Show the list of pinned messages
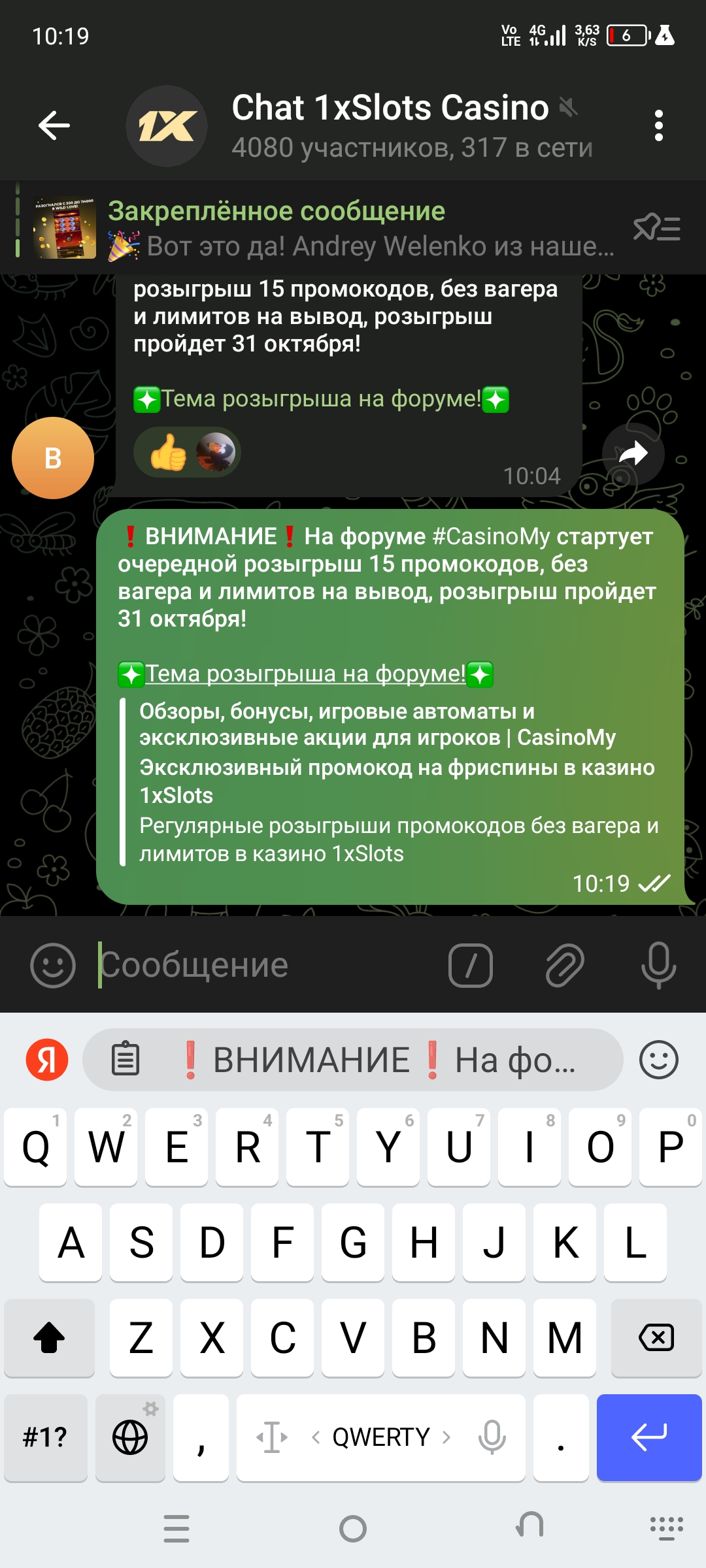 point(656,229)
